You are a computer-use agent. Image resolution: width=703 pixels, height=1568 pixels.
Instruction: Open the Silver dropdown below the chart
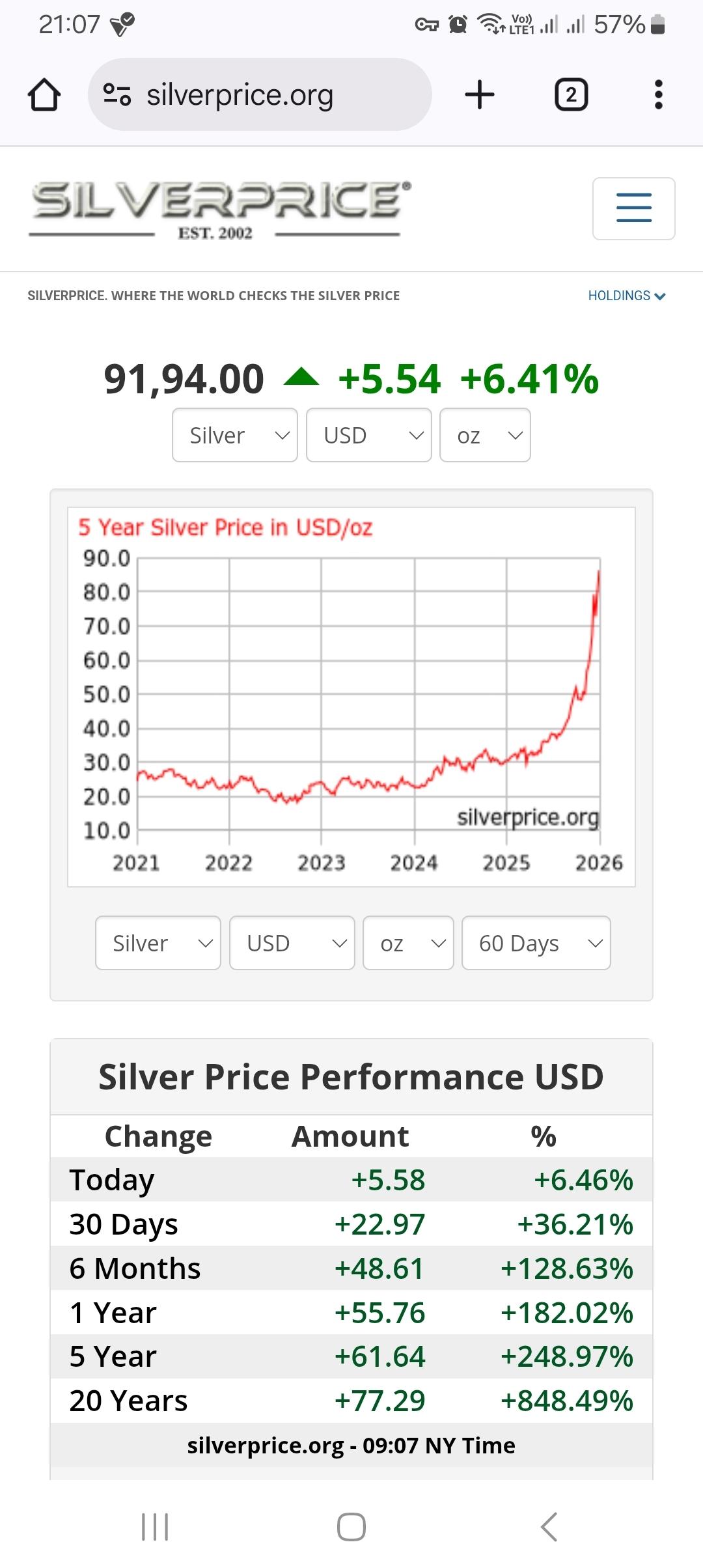click(158, 943)
